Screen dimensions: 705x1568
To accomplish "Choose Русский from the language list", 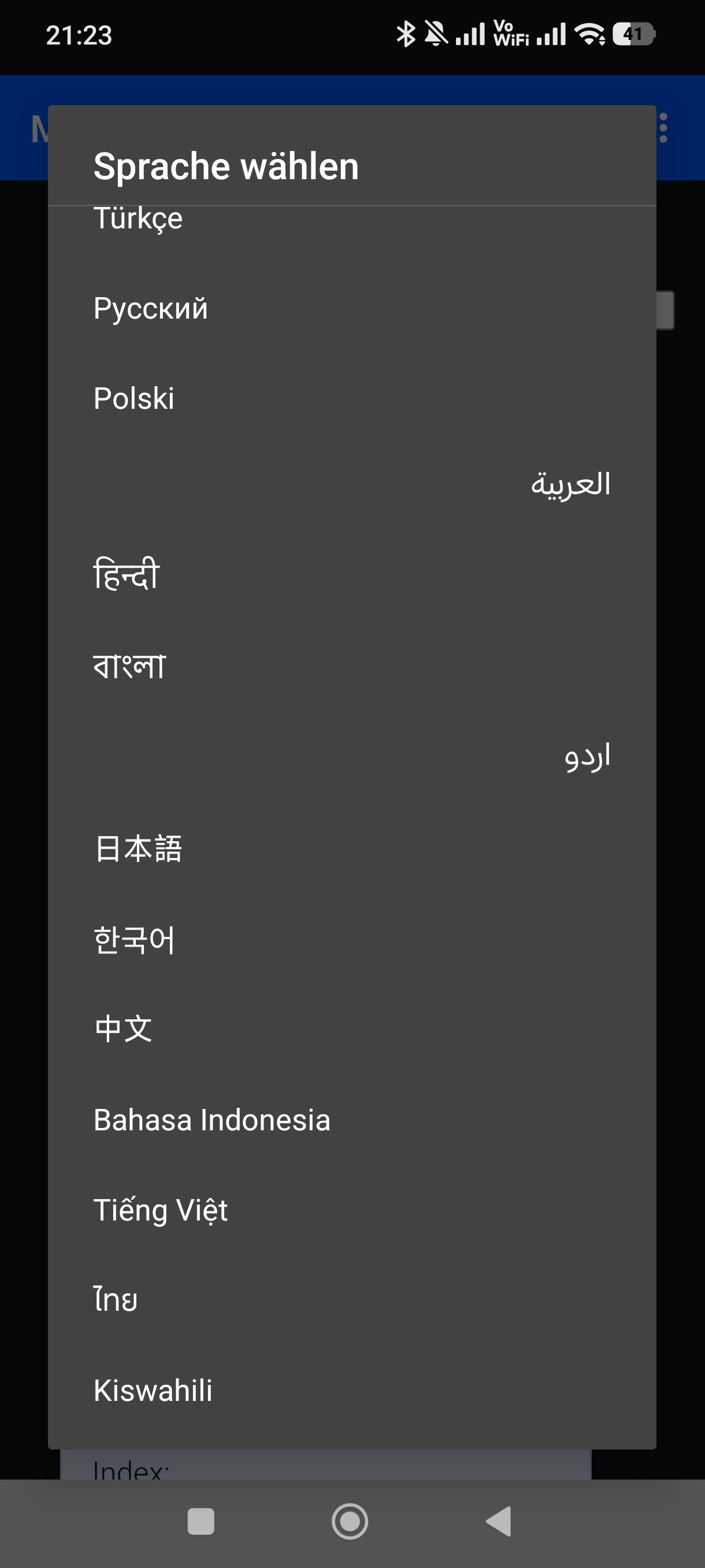I will click(151, 309).
